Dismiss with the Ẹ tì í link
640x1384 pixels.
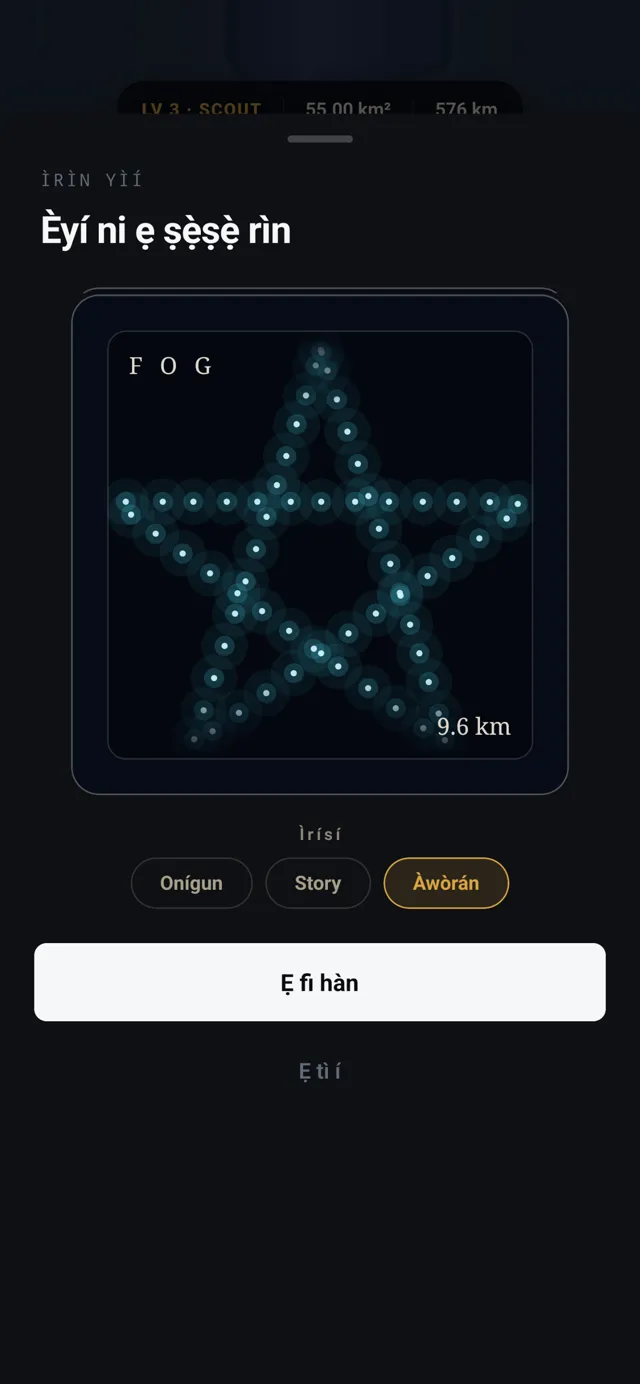[x=320, y=1071]
